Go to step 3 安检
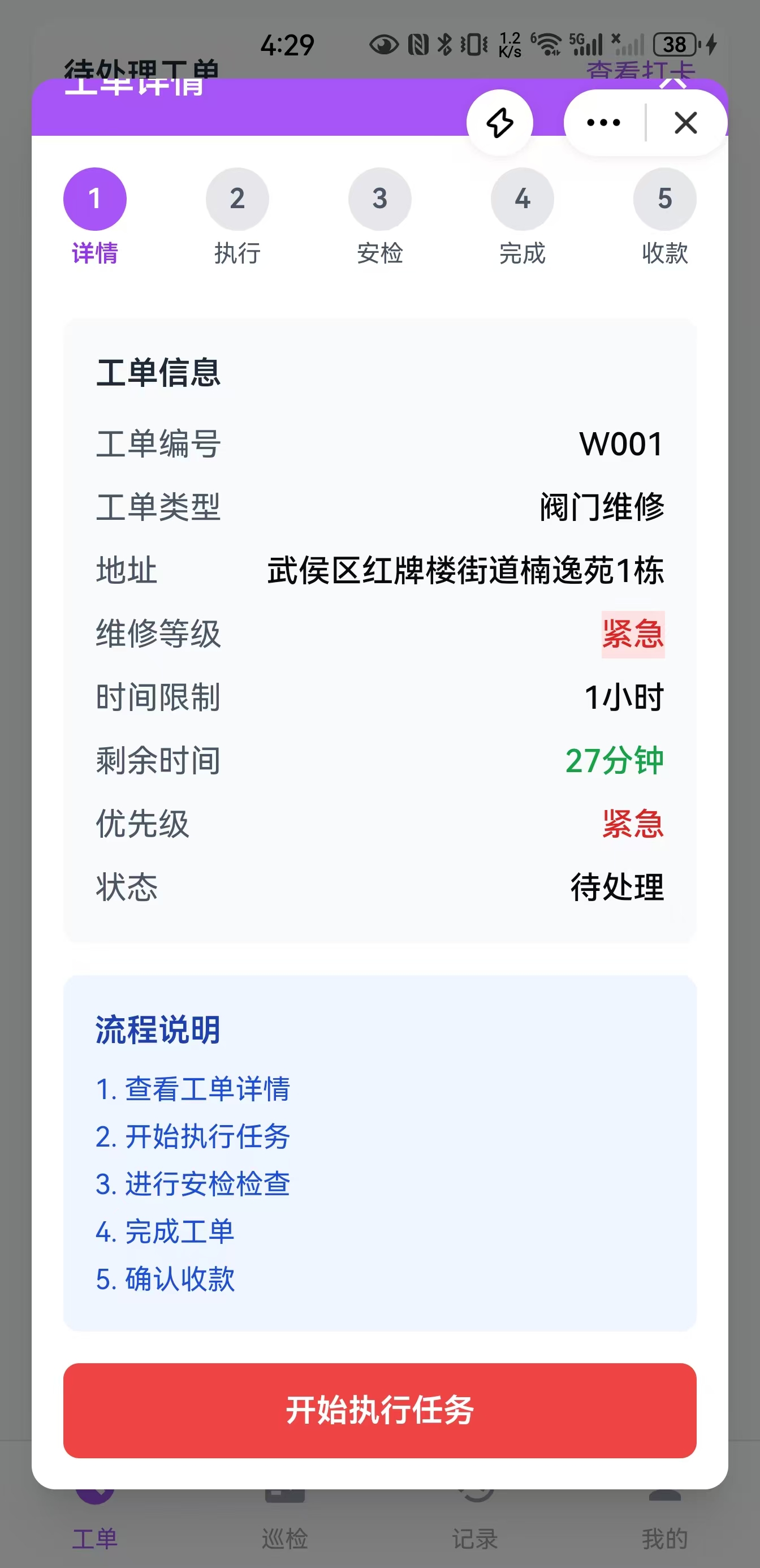The width and height of the screenshot is (760, 1568). 379,217
